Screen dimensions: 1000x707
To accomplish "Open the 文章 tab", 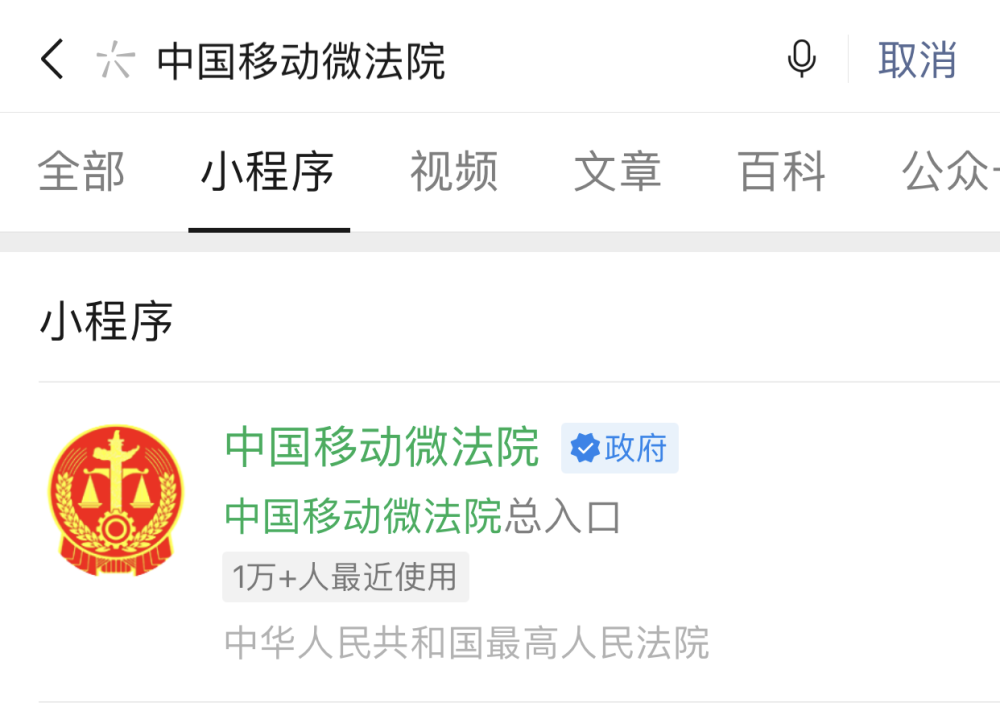I will click(x=617, y=171).
